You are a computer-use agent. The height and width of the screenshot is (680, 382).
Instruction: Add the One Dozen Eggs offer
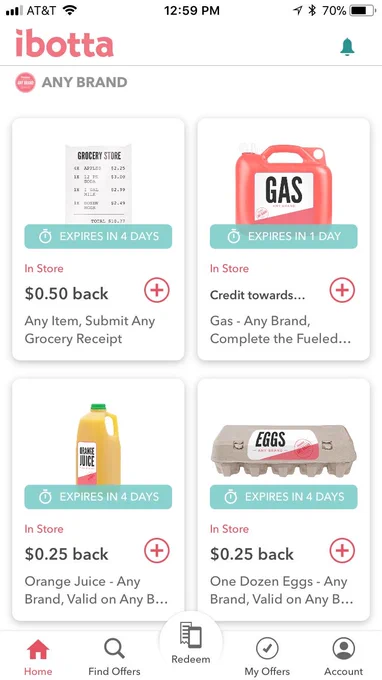(342, 550)
